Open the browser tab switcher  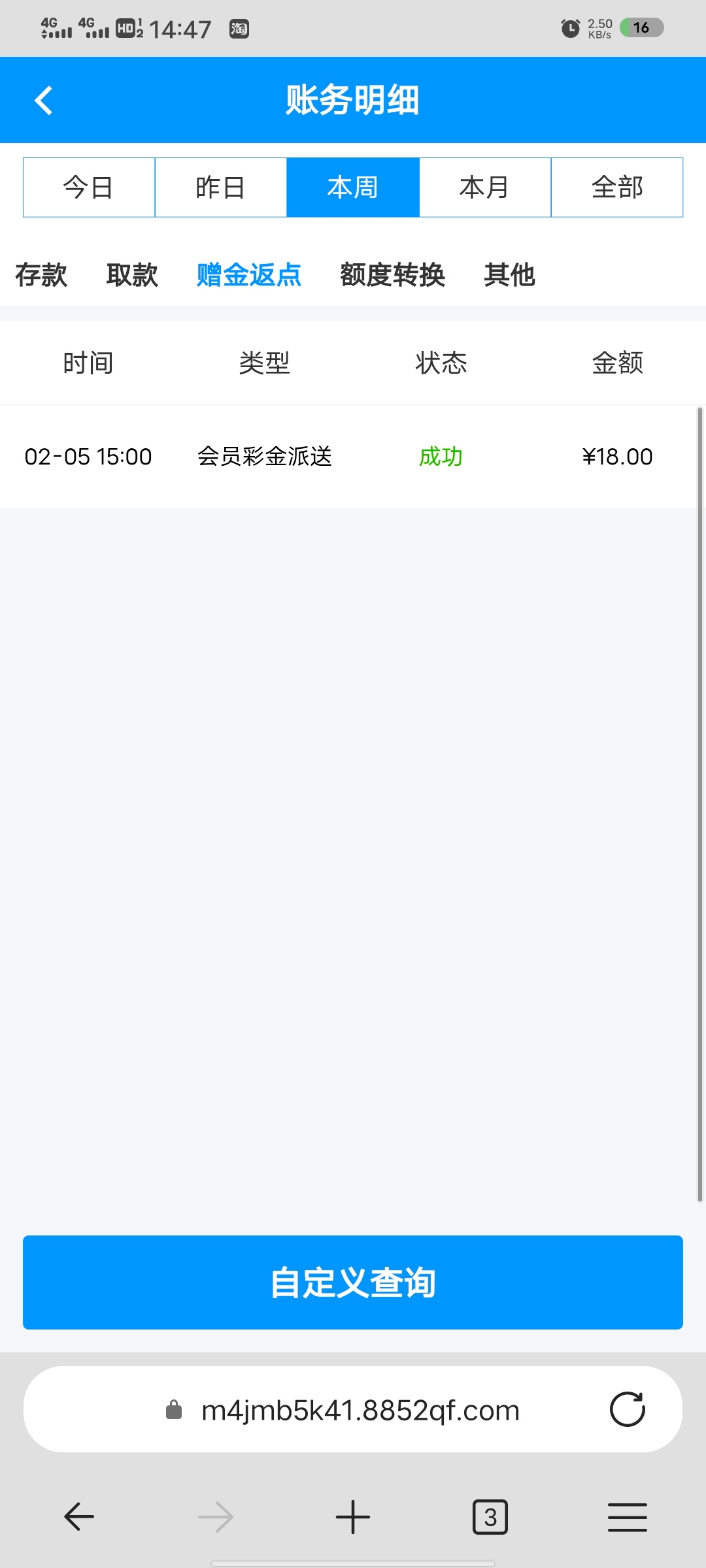pyautogui.click(x=490, y=1516)
